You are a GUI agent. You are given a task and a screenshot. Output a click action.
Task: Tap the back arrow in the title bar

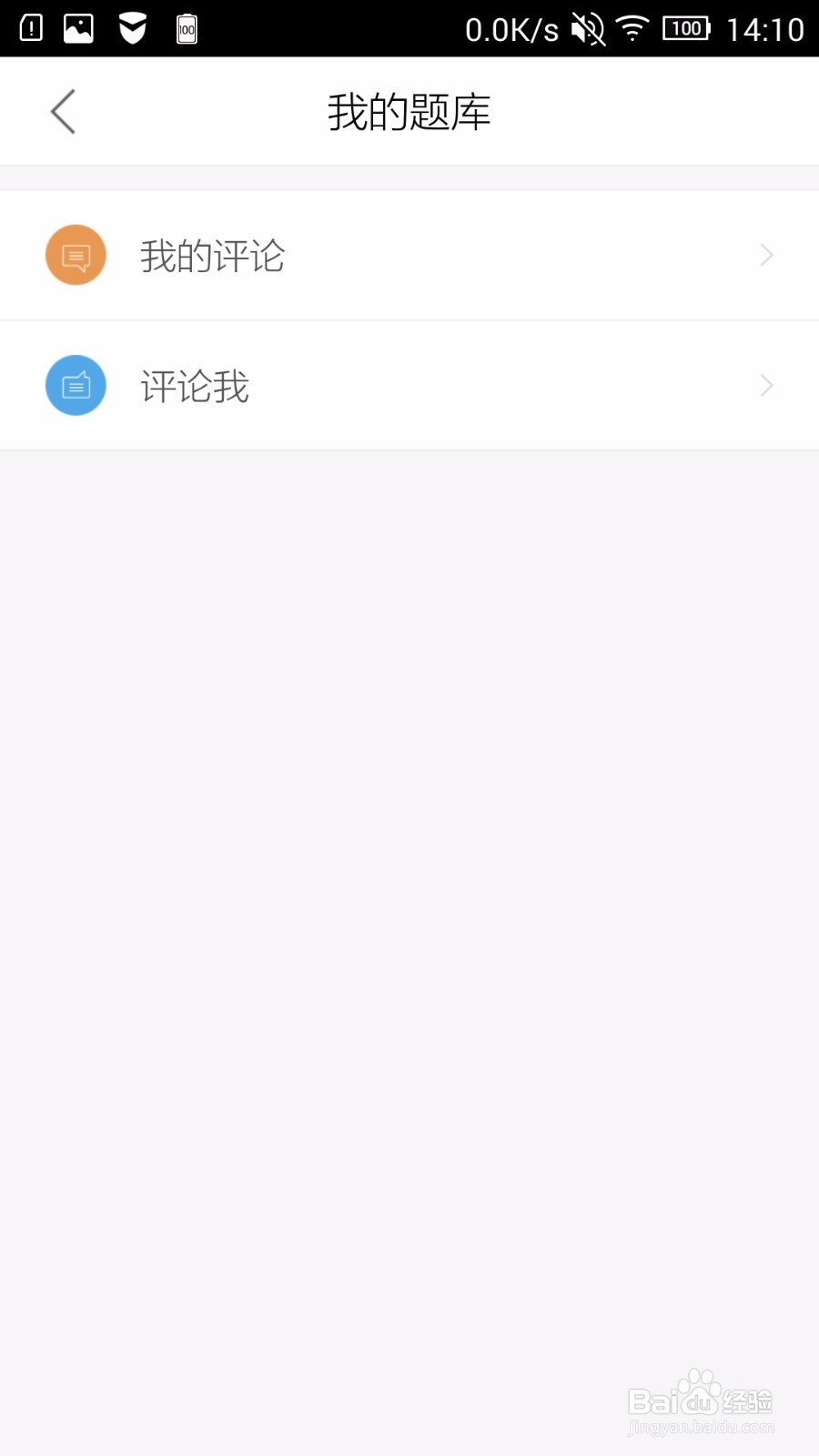62,110
